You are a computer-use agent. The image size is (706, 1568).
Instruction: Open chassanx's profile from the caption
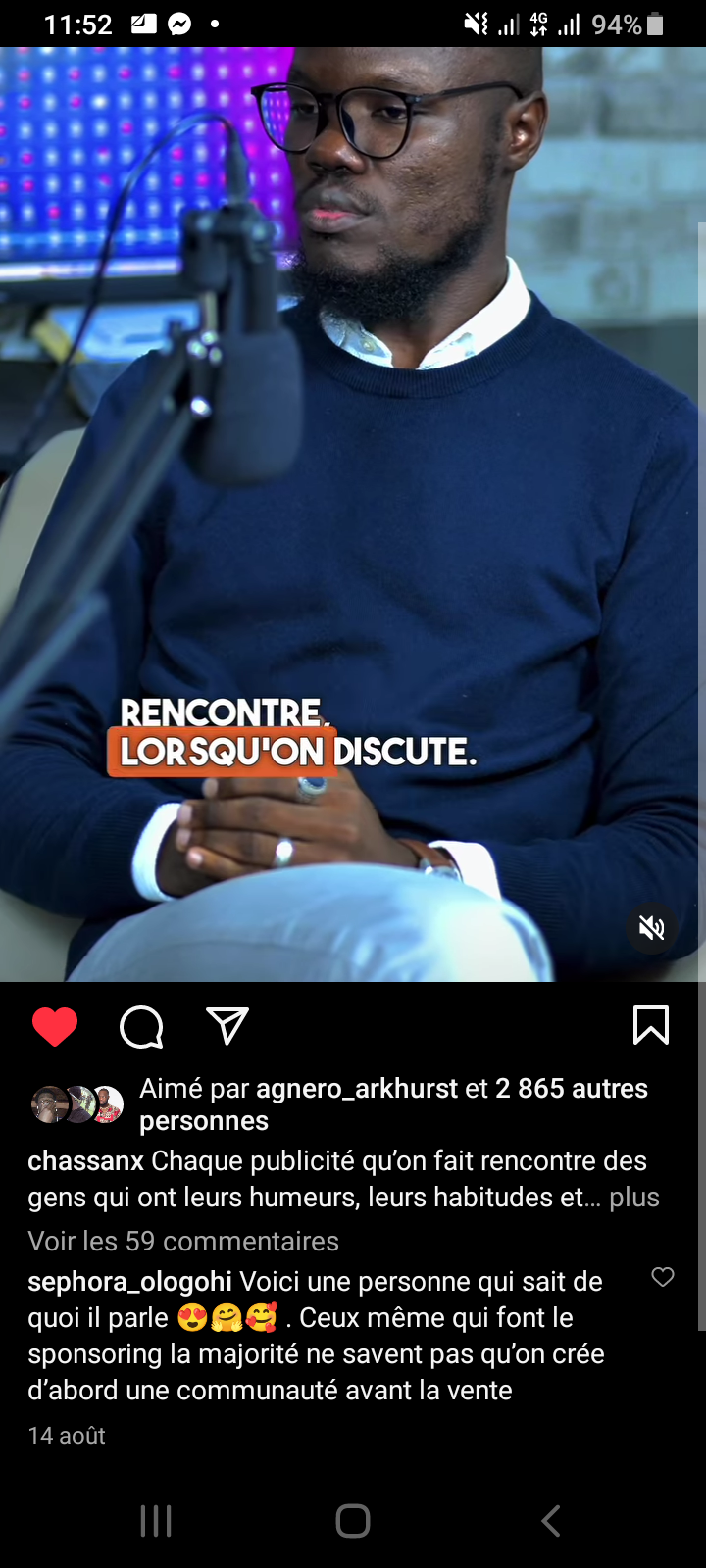tap(86, 1161)
